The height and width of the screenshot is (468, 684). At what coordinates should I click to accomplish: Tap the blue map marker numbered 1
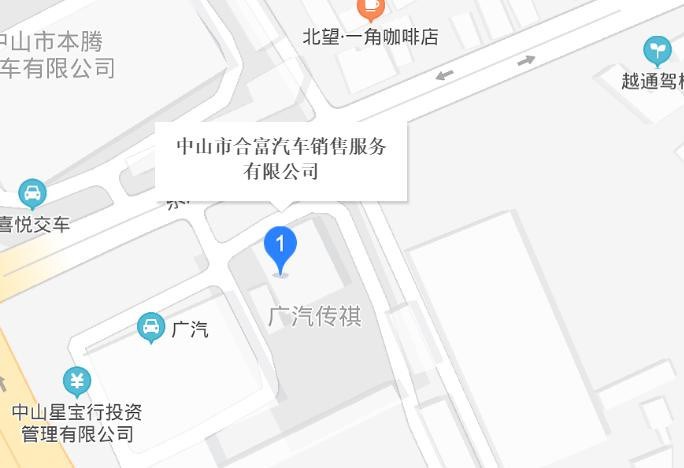[281, 247]
